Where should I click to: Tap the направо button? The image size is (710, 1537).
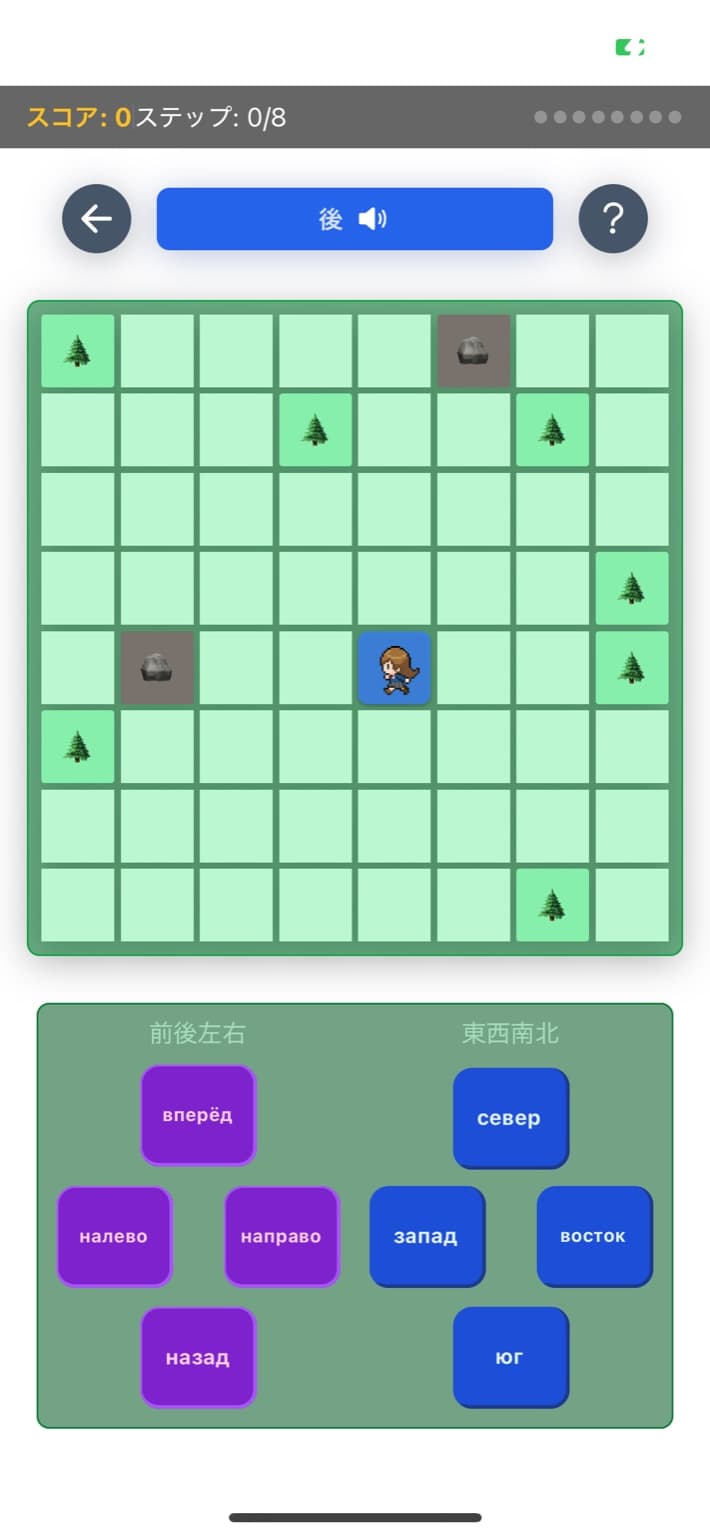pos(281,1236)
